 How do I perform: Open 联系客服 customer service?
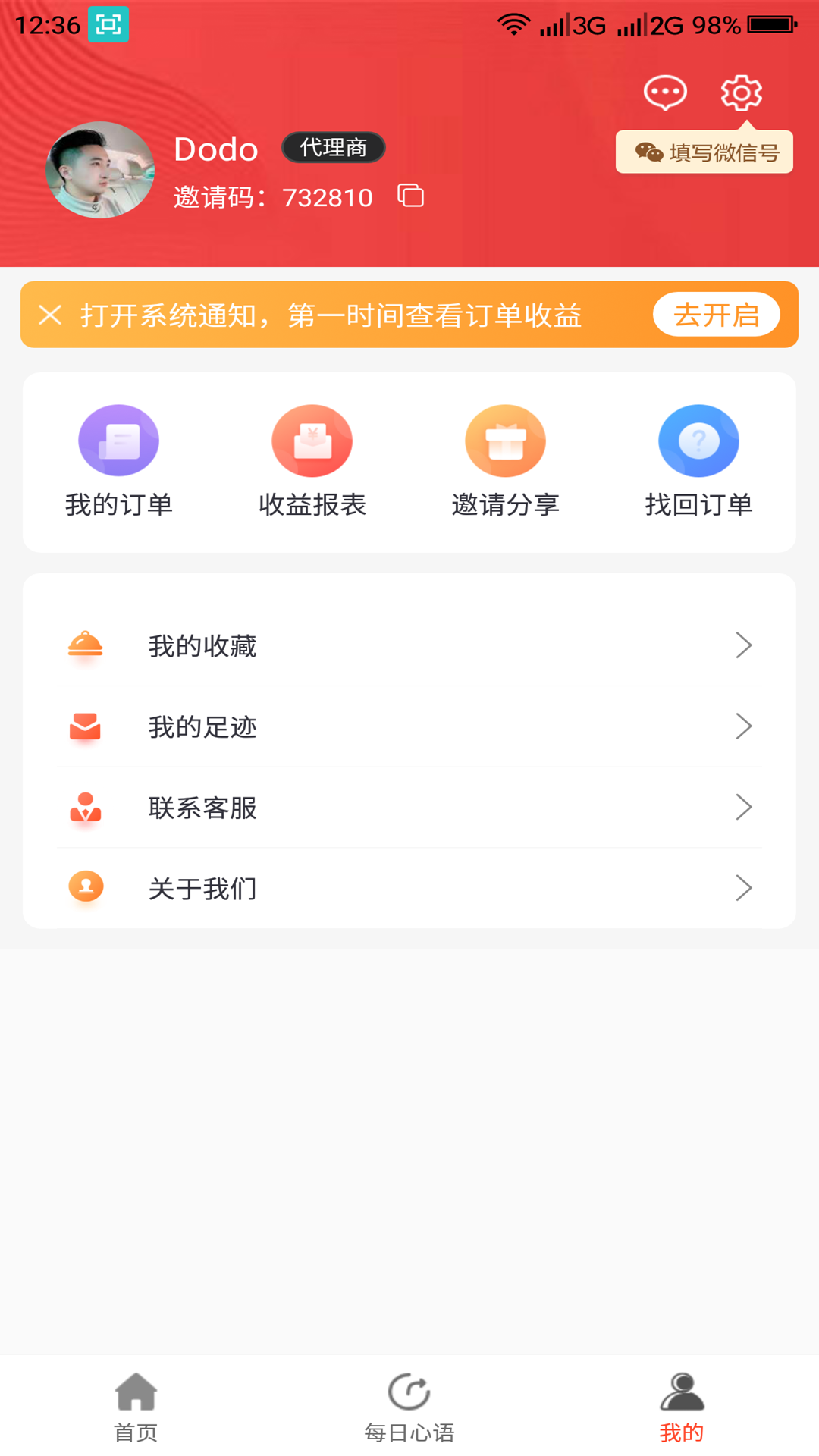(409, 808)
